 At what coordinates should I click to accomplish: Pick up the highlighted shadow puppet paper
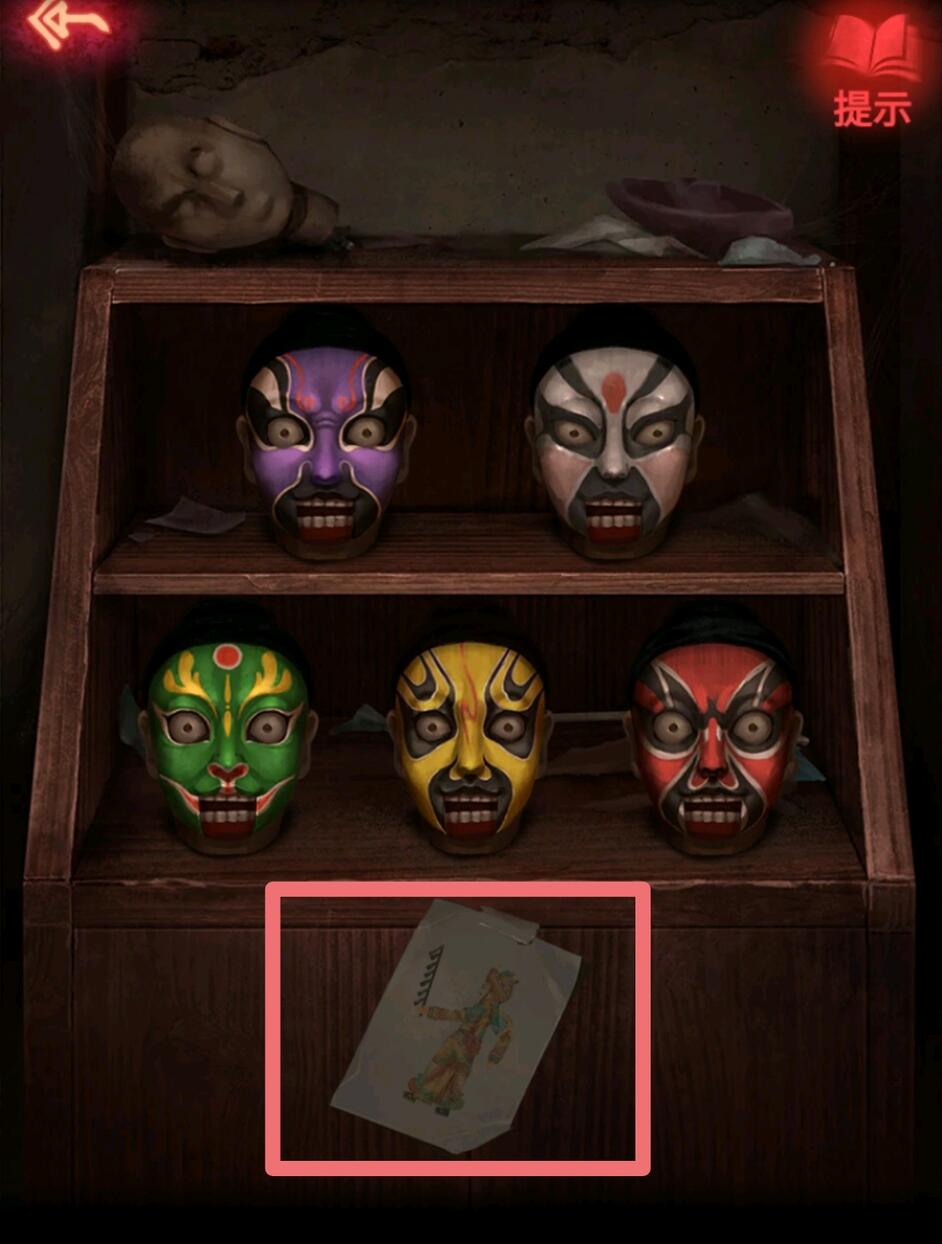[458, 1026]
